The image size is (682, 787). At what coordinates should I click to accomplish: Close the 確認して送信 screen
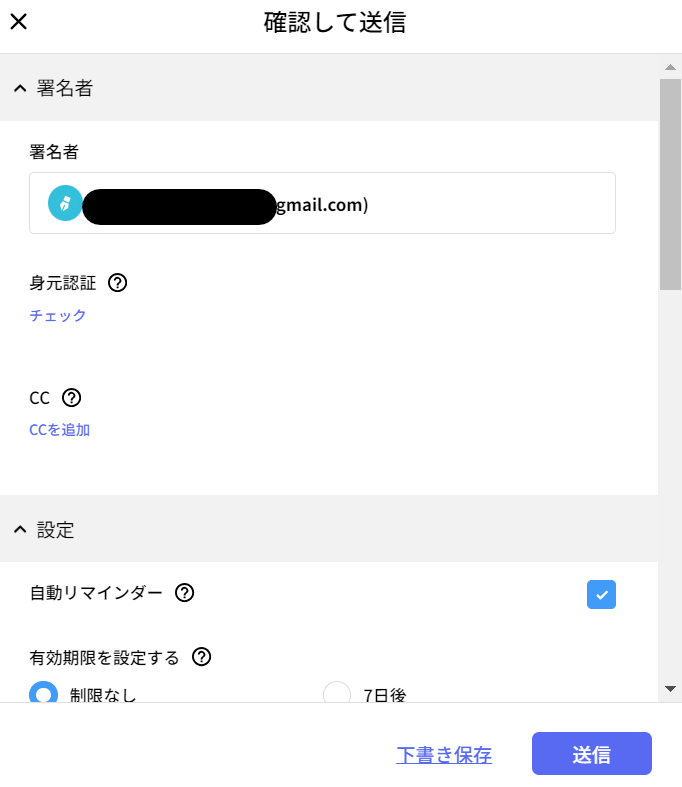18,22
